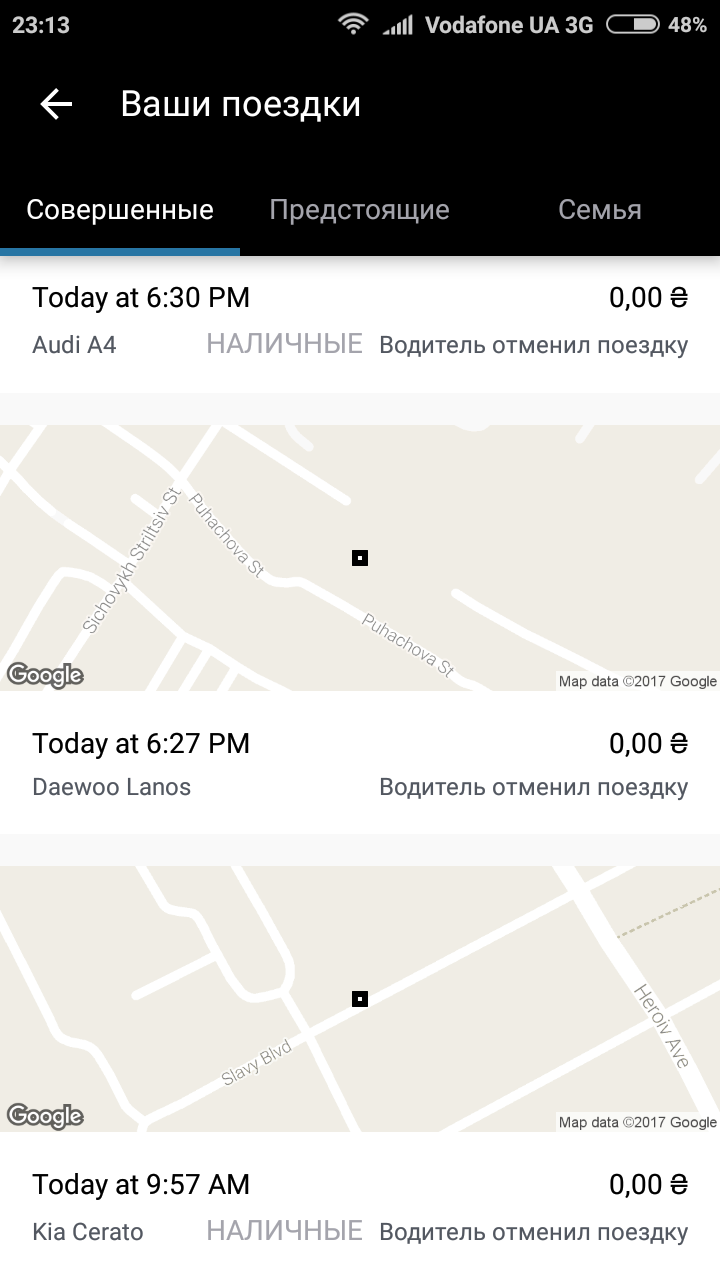The height and width of the screenshot is (1280, 720).
Task: Tap the 0,00 fare of the Audi A4 trip
Action: tap(648, 297)
